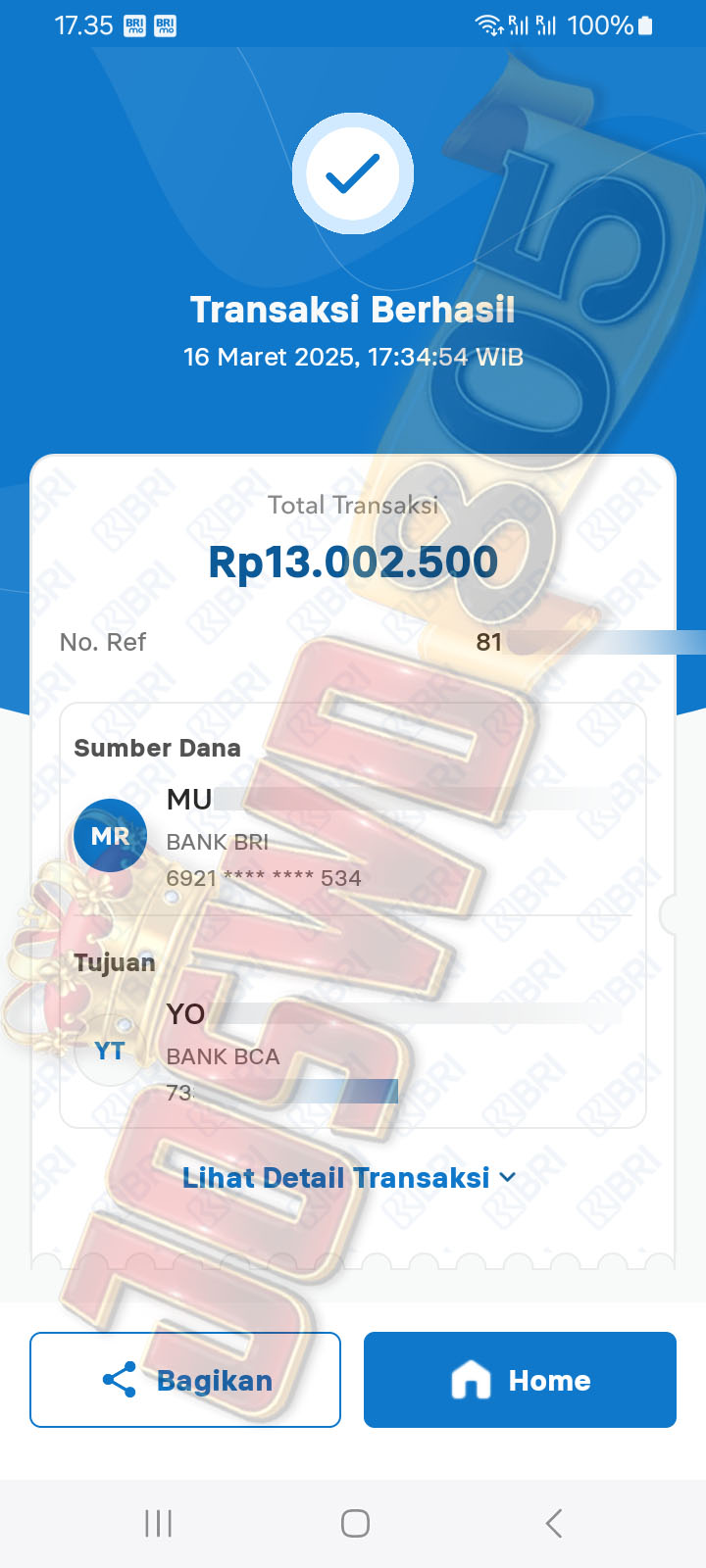This screenshot has height=1568, width=706.
Task: Open recent apps from navigation bar
Action: [159, 1523]
